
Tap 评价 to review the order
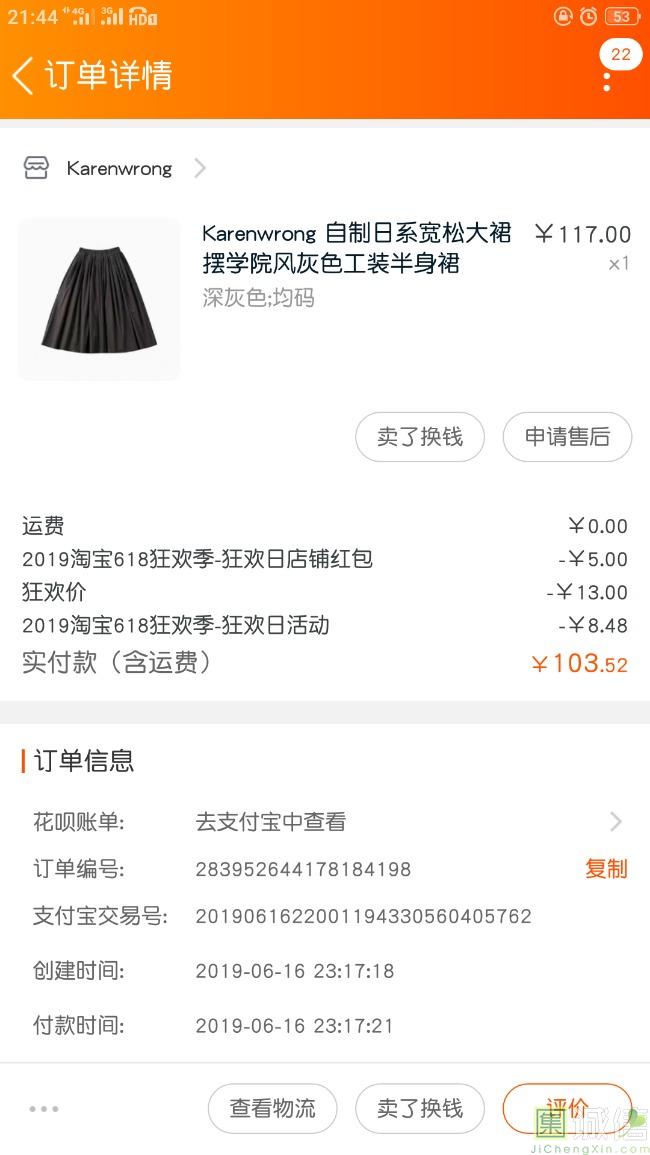click(567, 1109)
